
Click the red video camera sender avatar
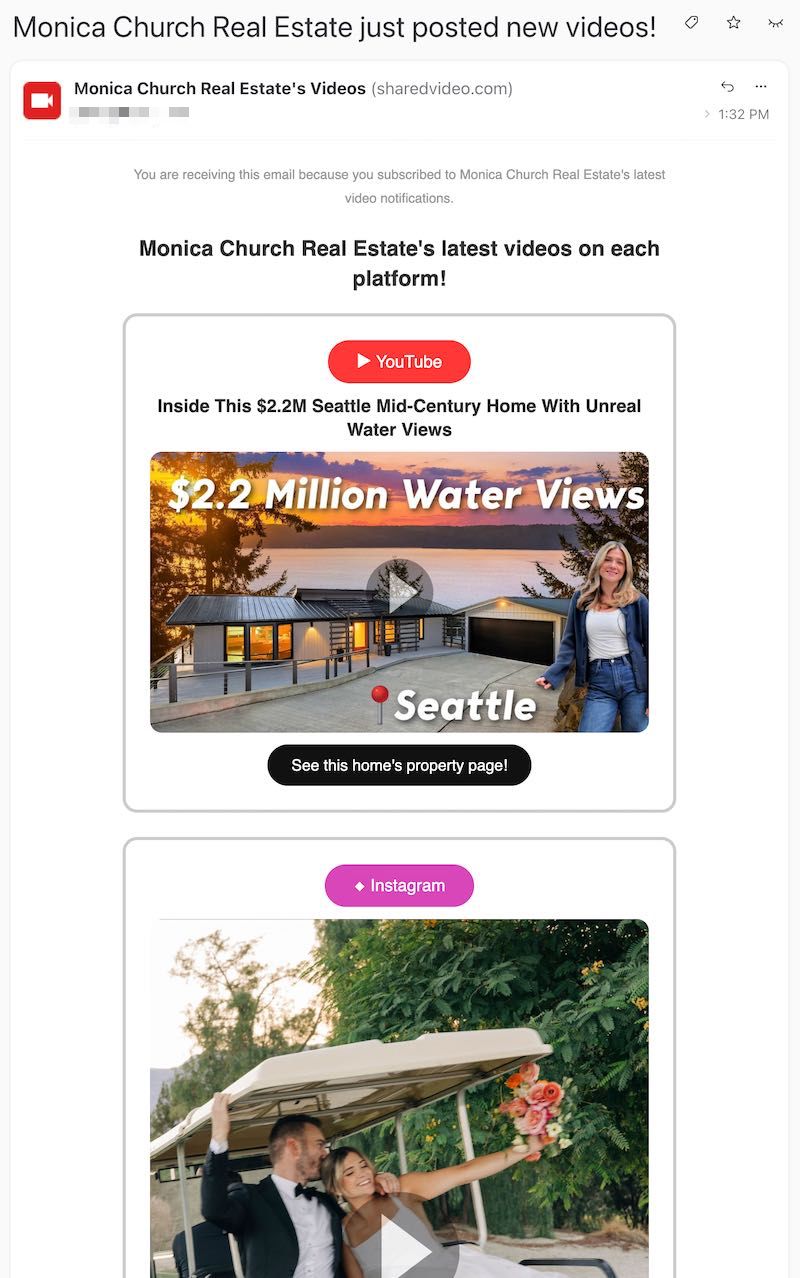[41, 100]
